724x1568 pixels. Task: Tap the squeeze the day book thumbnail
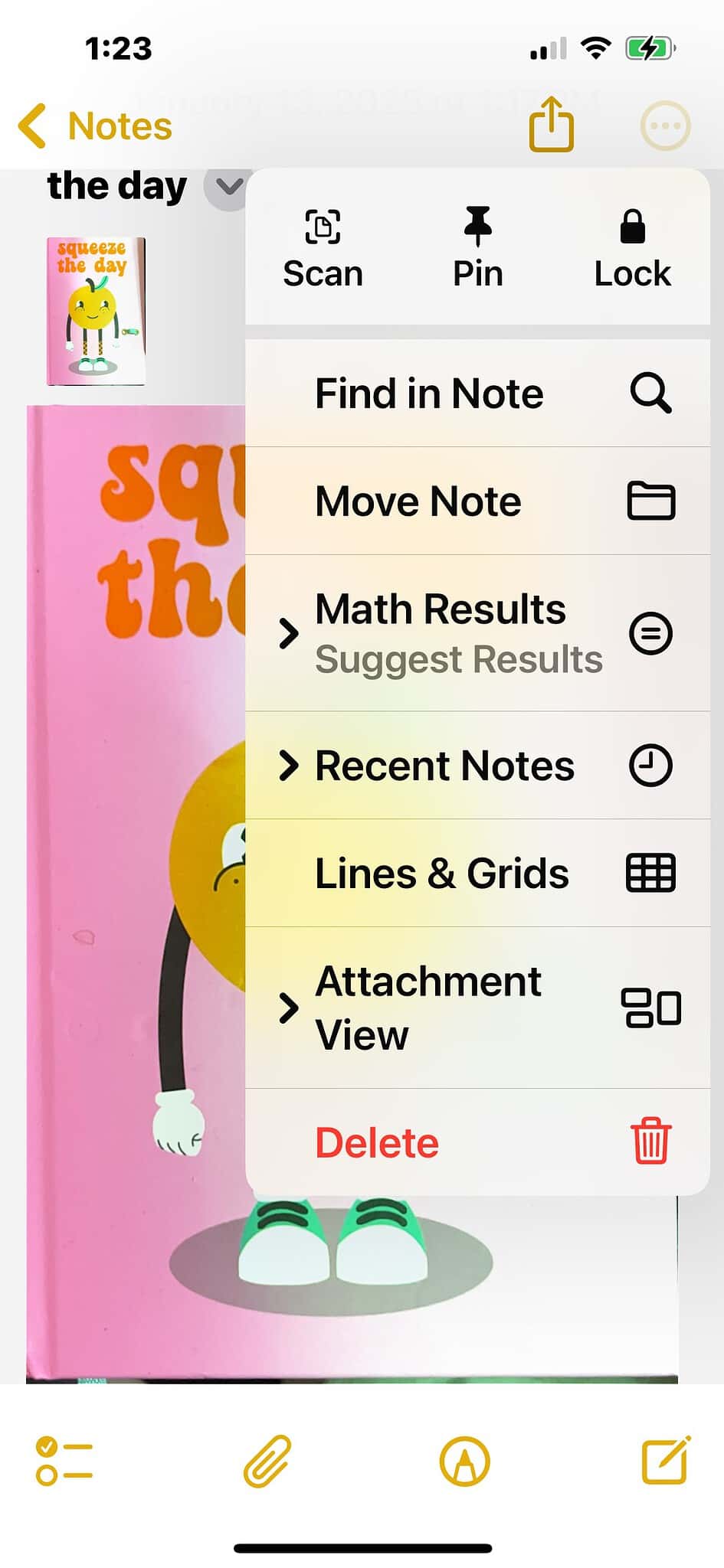pyautogui.click(x=97, y=309)
